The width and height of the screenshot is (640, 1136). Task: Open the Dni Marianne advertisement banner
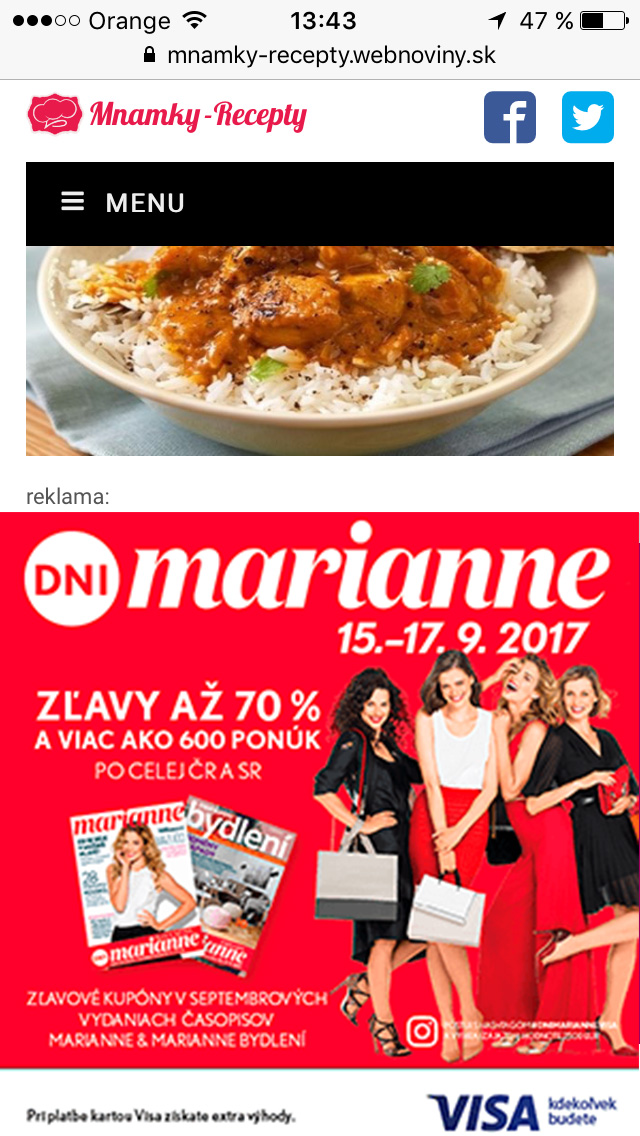click(x=320, y=790)
